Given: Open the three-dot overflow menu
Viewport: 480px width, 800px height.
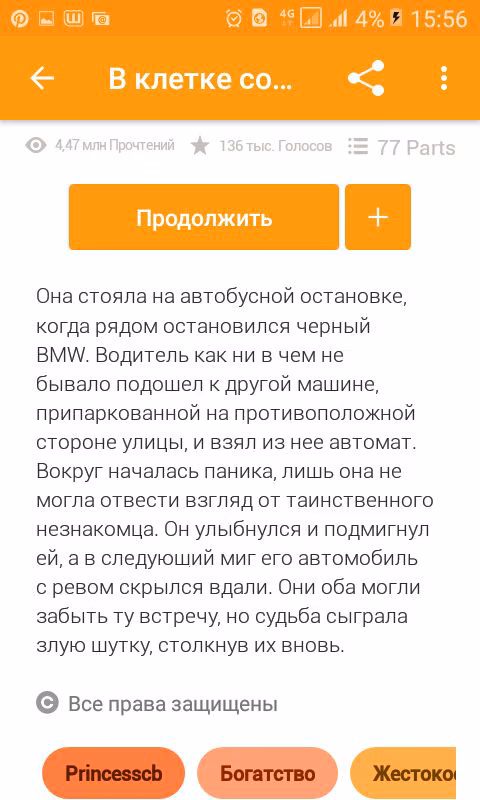Looking at the screenshot, I should tap(444, 79).
